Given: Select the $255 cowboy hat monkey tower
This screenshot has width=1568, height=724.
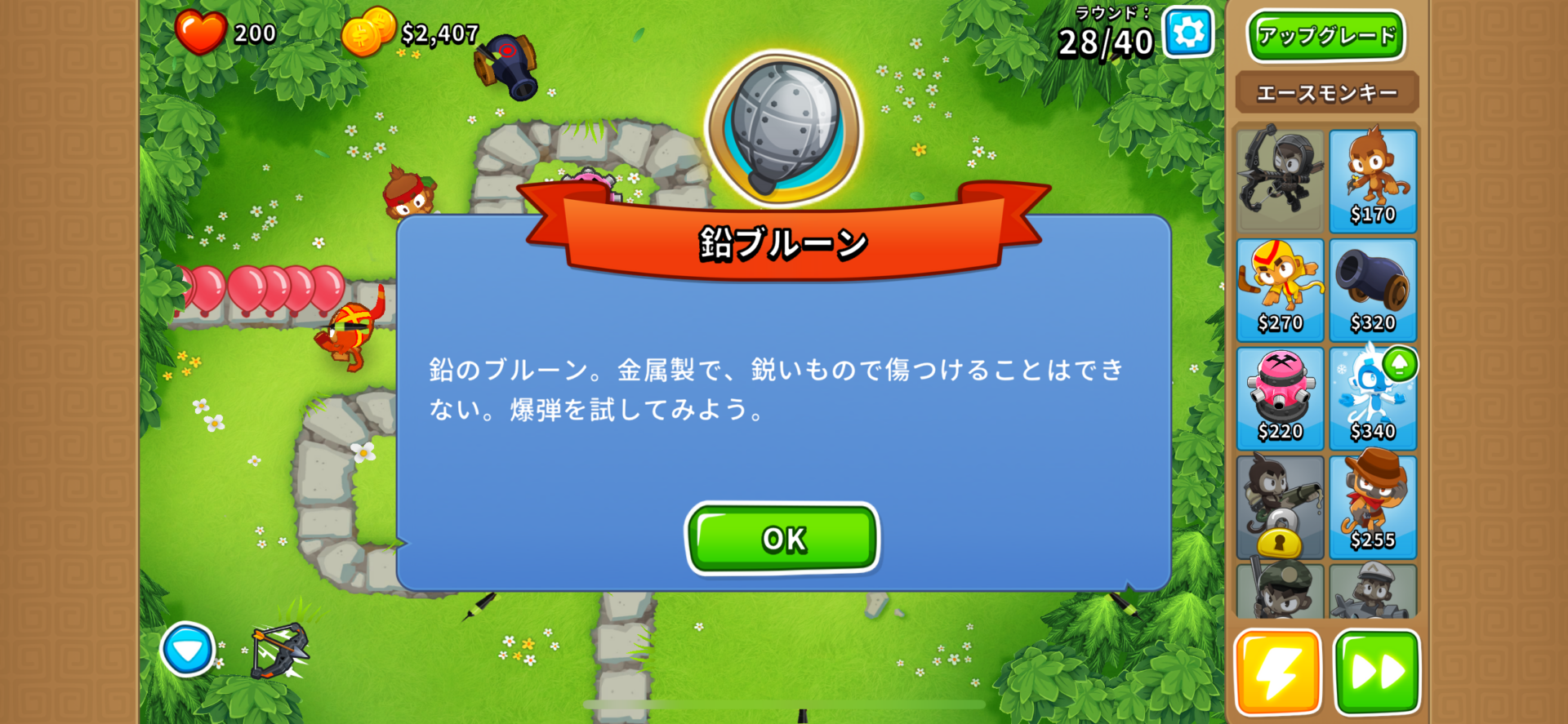Looking at the screenshot, I should pyautogui.click(x=1372, y=506).
